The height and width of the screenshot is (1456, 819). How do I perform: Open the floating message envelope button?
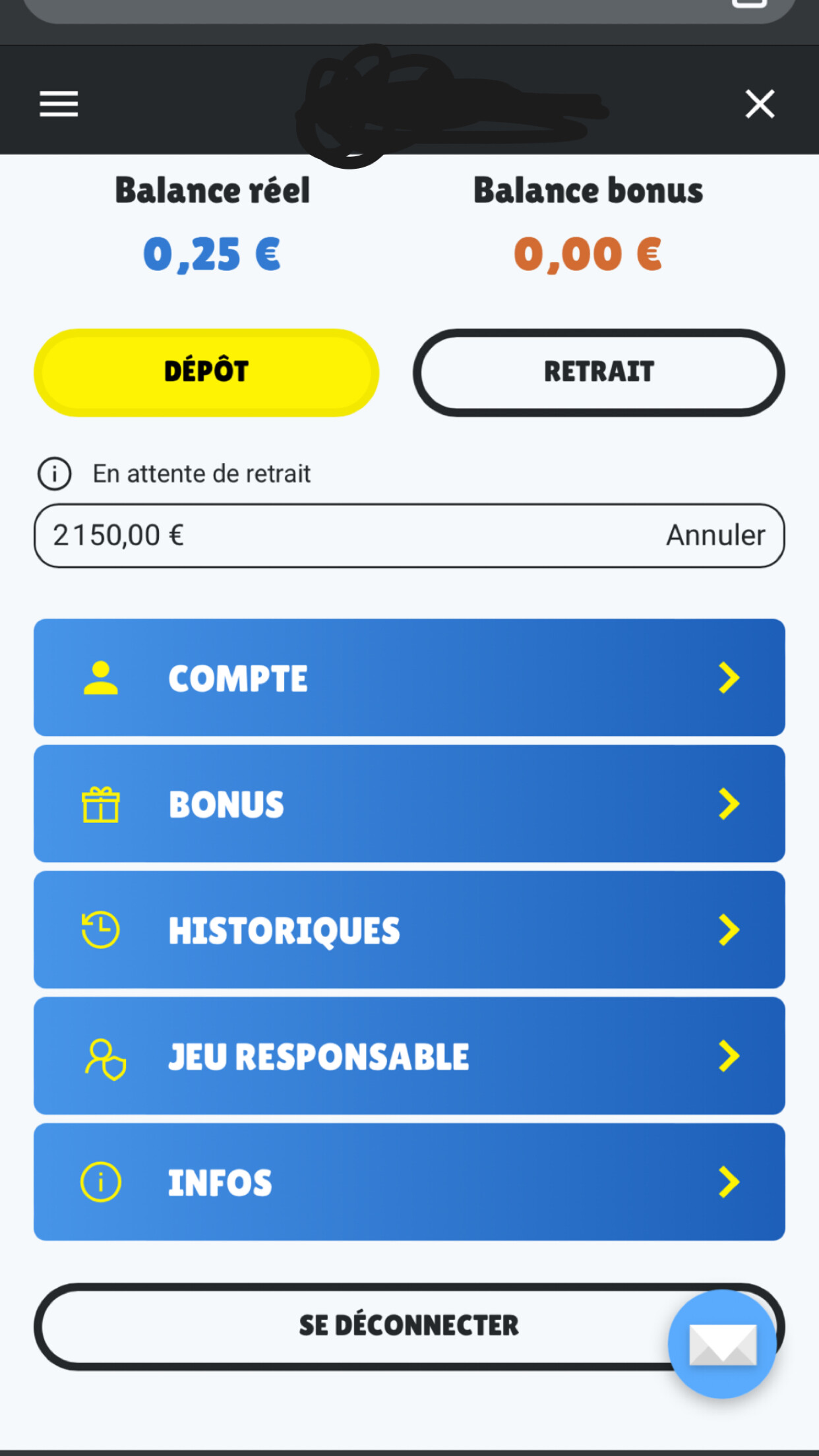point(722,1344)
